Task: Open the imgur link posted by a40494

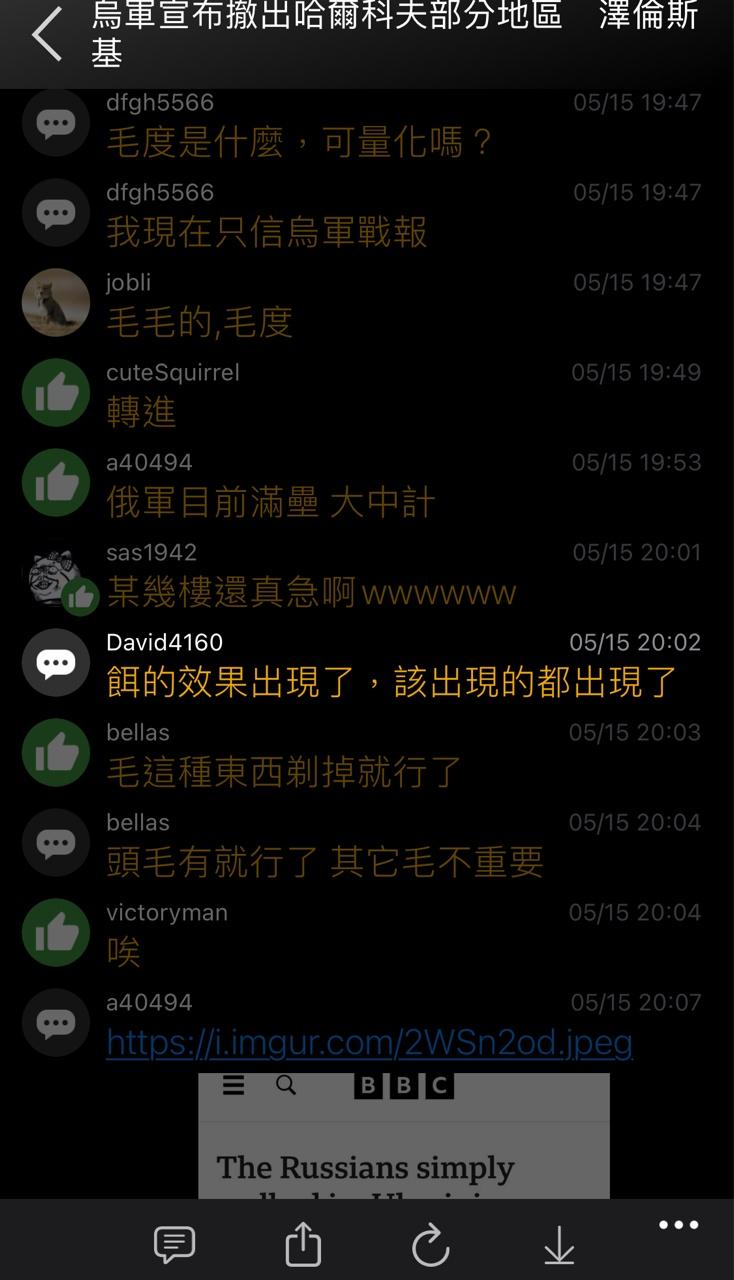Action: [369, 1043]
